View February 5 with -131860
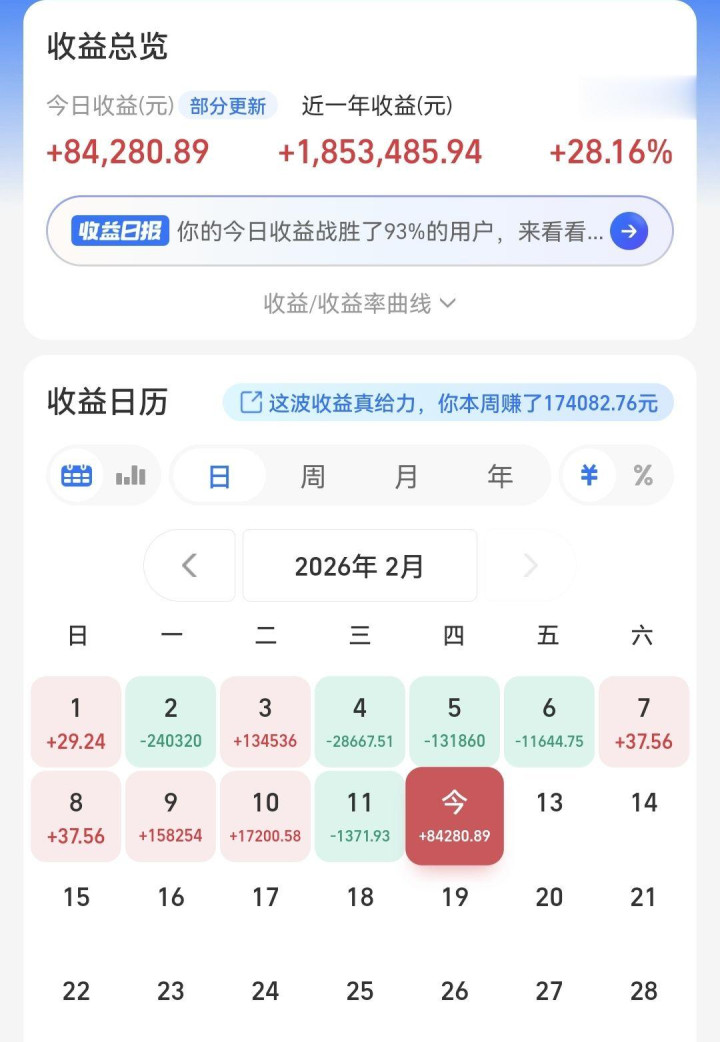This screenshot has width=720, height=1042. click(454, 722)
